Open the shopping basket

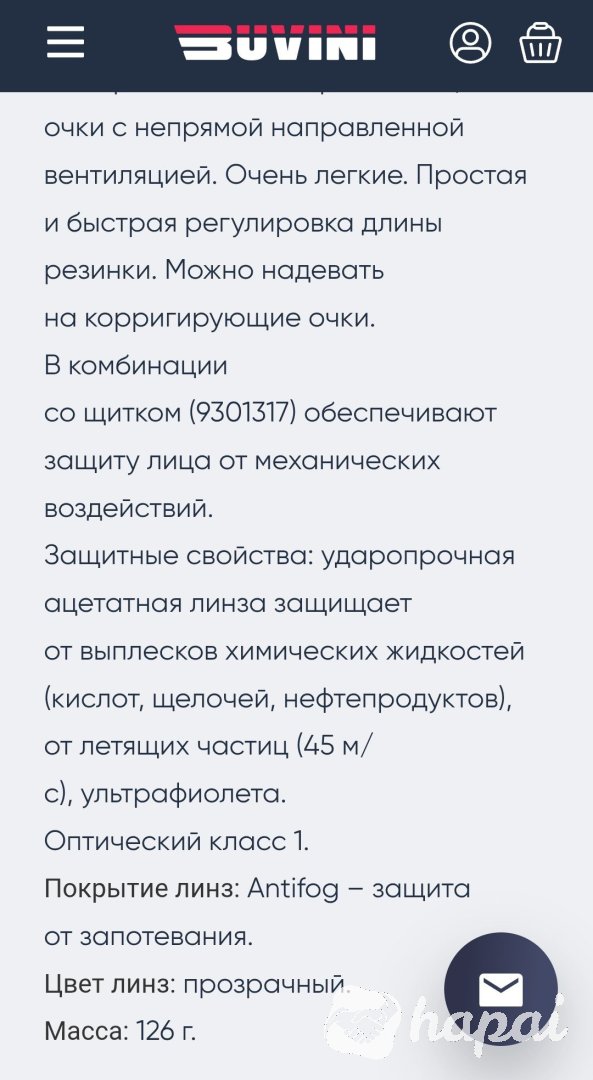541,43
